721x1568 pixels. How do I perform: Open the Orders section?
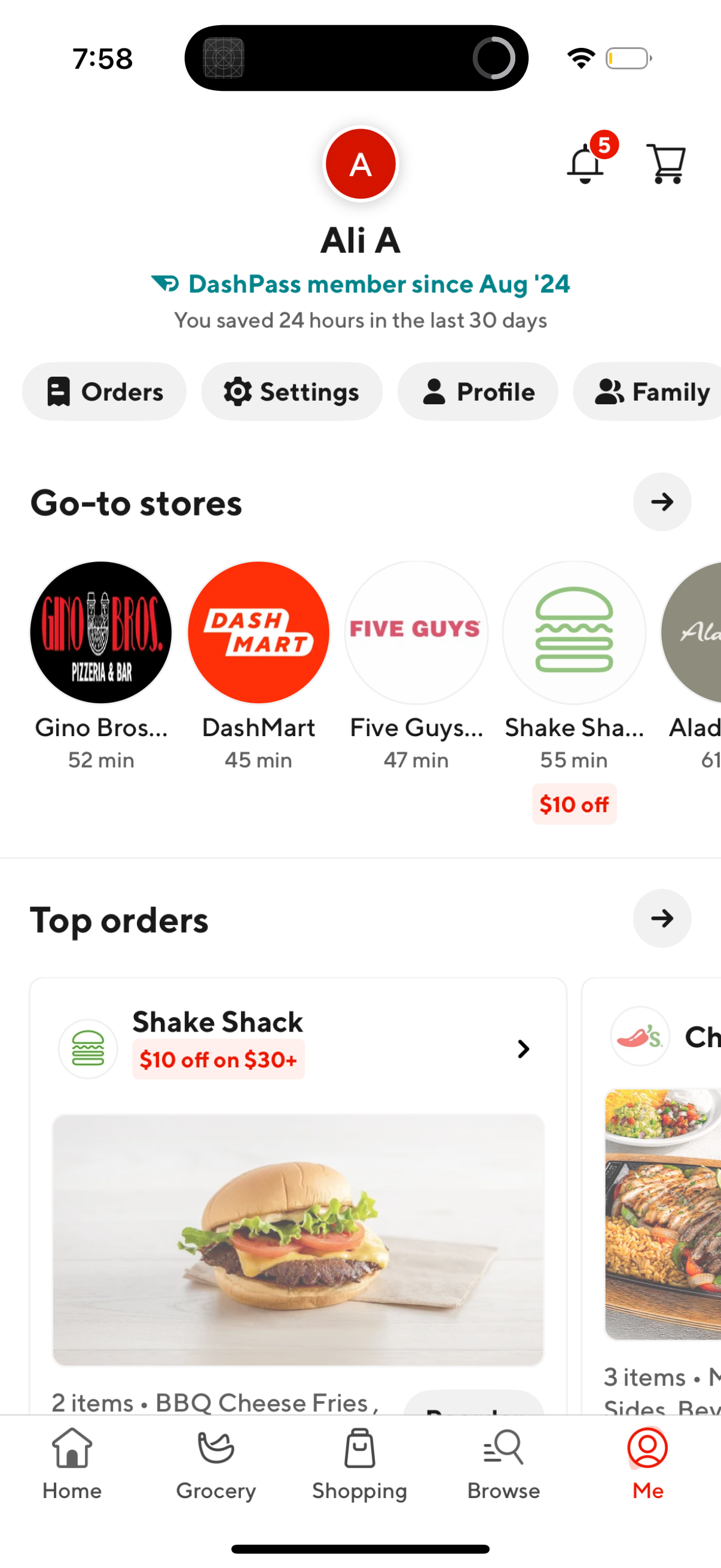(104, 391)
